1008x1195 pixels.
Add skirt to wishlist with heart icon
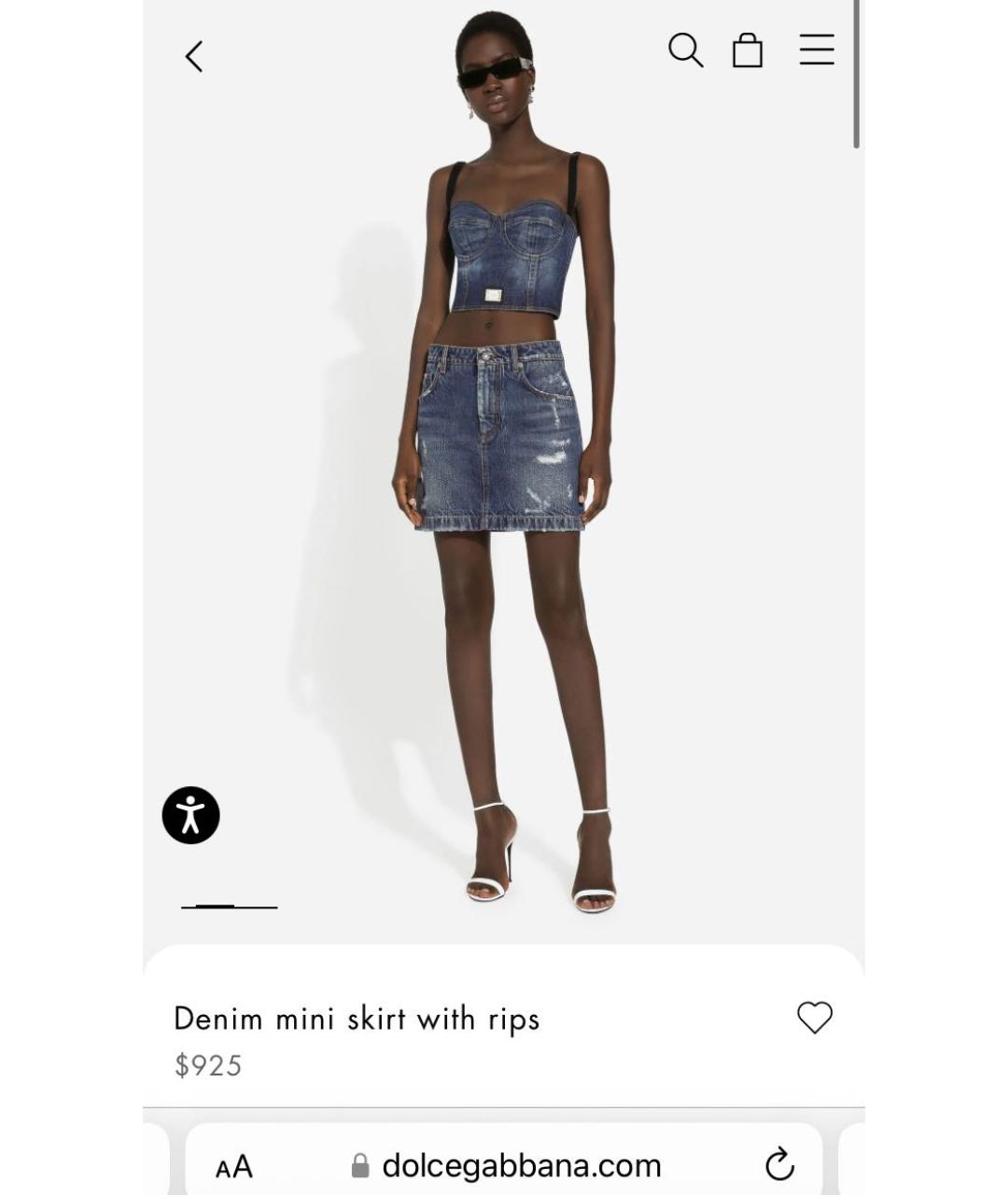pos(814,1018)
